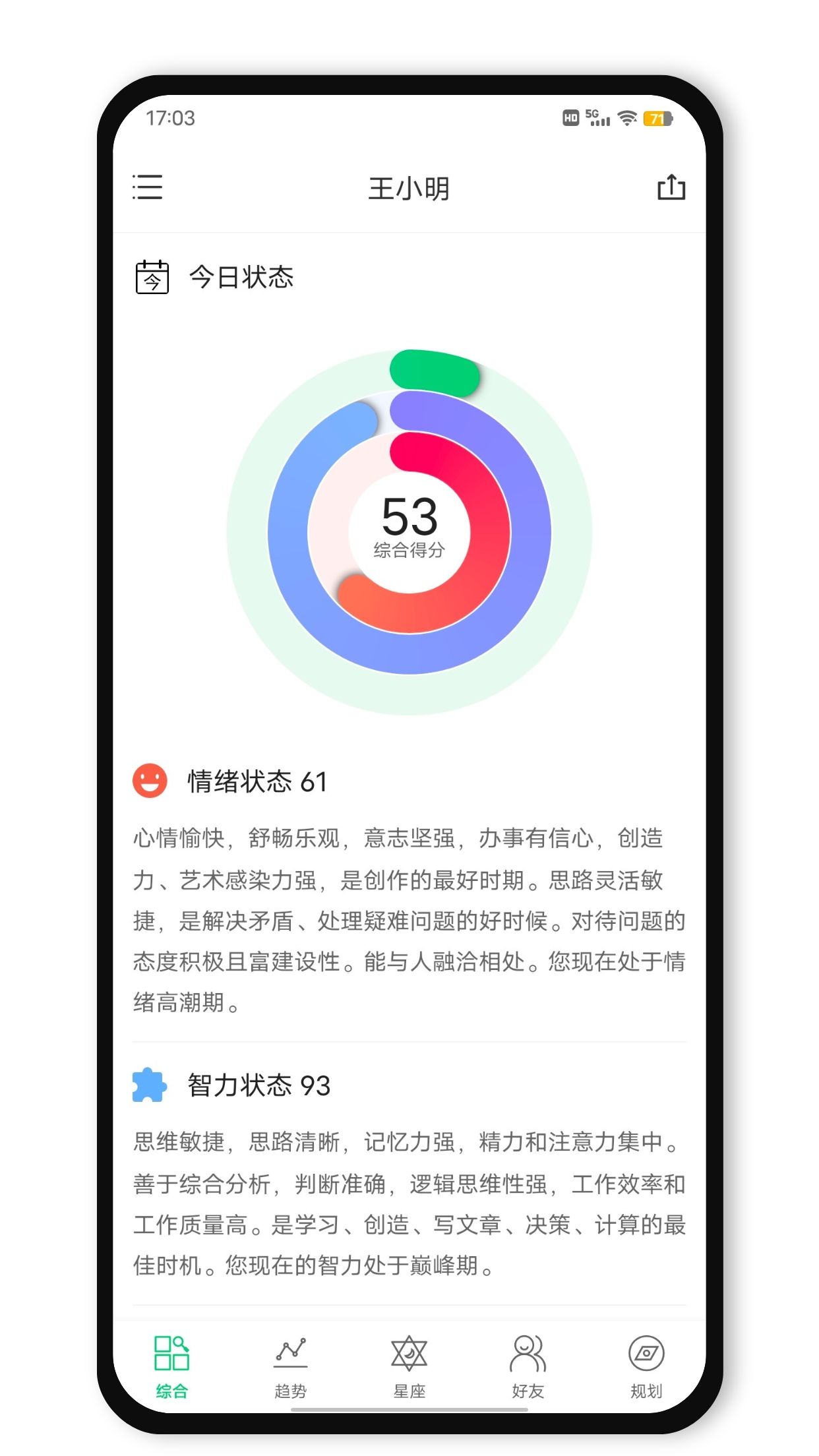819x1456 pixels.
Task: Open the hamburger menu
Action: [147, 187]
